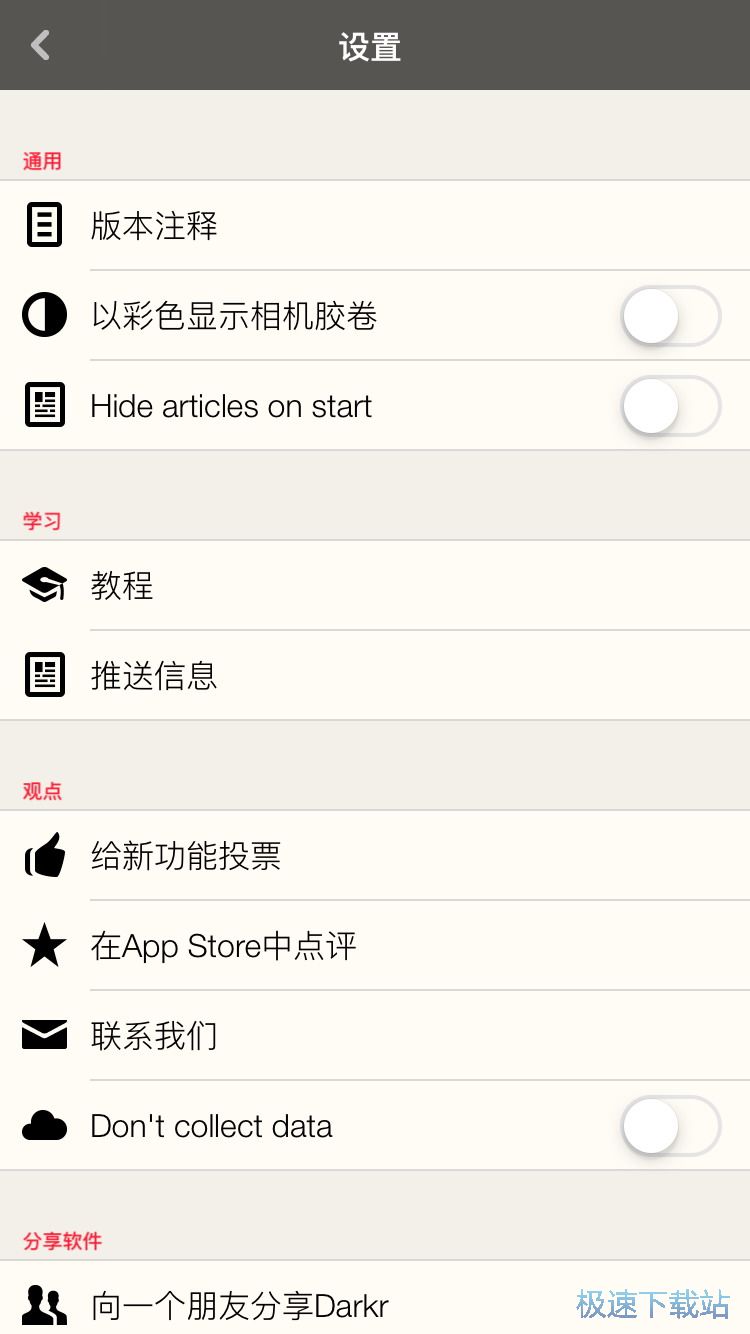Click the cloud icon next to Don't collect data
The width and height of the screenshot is (750, 1334).
(x=43, y=1125)
